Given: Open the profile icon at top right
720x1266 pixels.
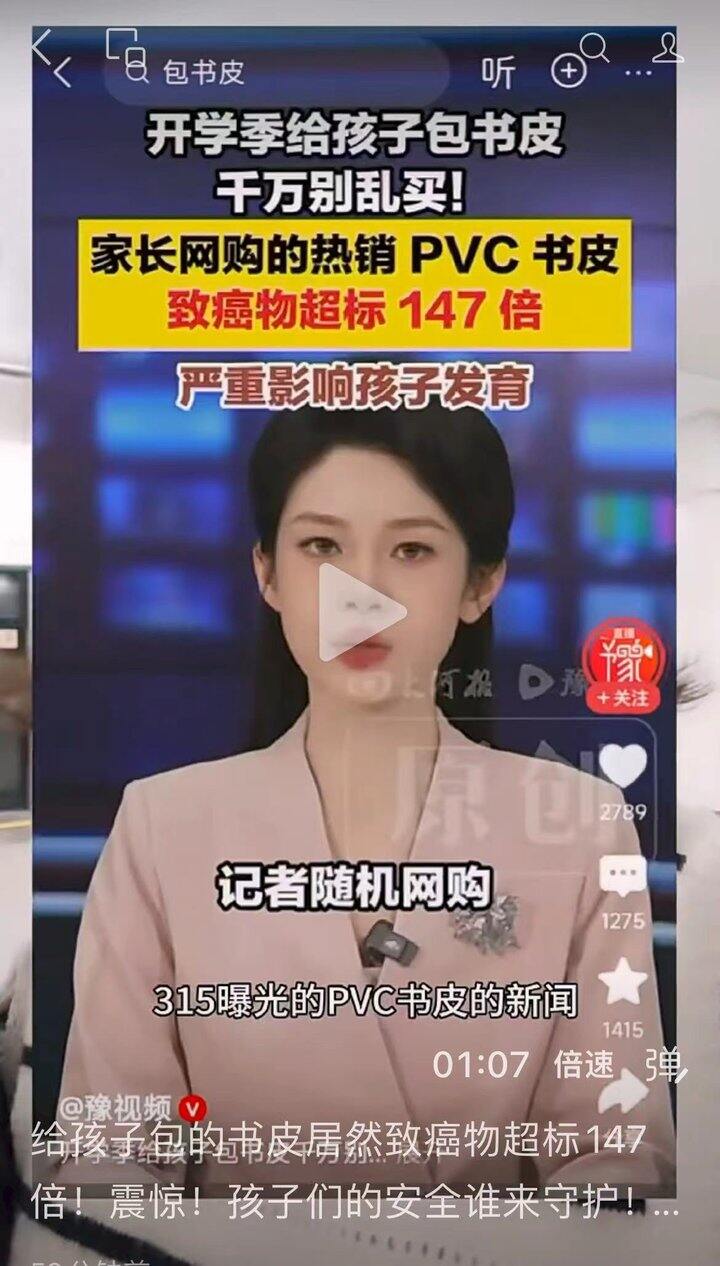Looking at the screenshot, I should [667, 46].
